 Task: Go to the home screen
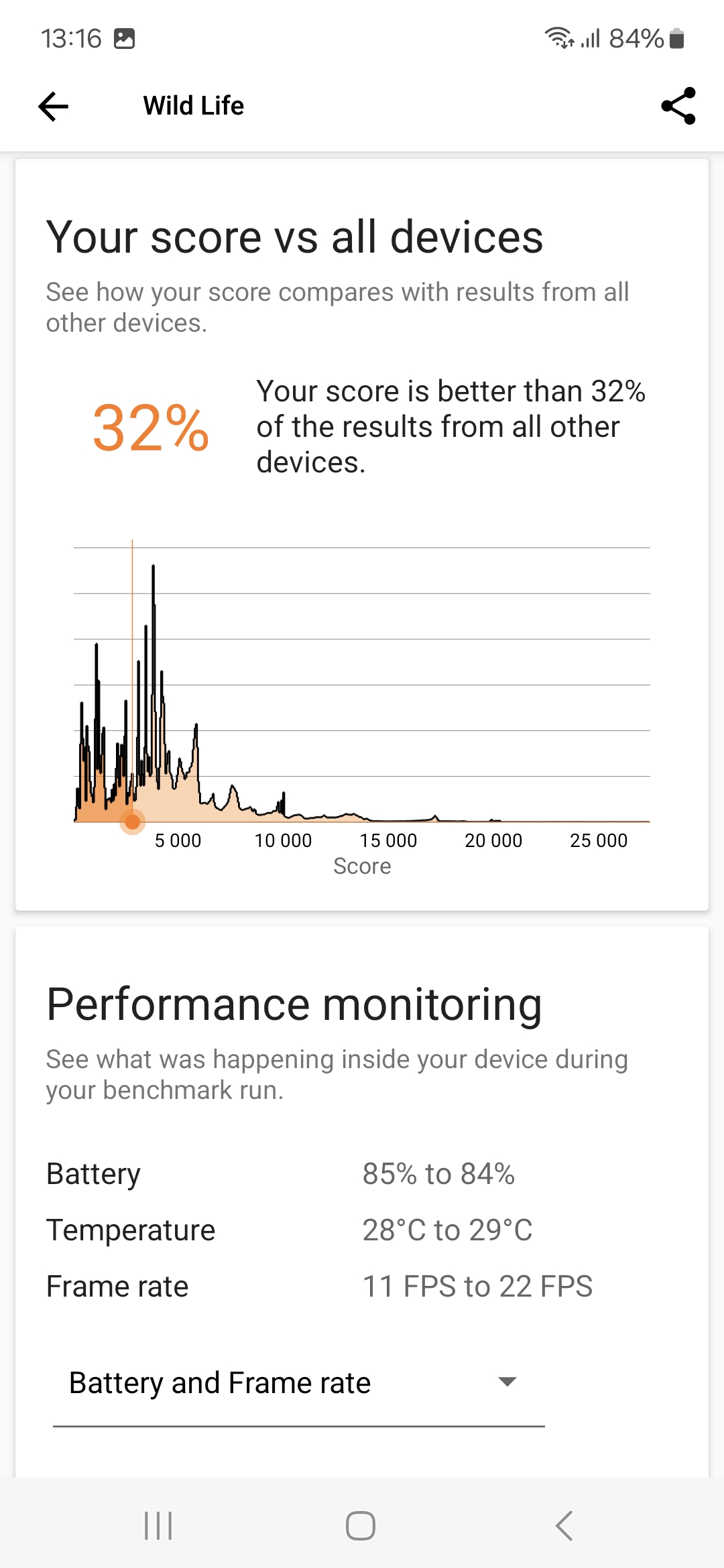(x=361, y=1526)
